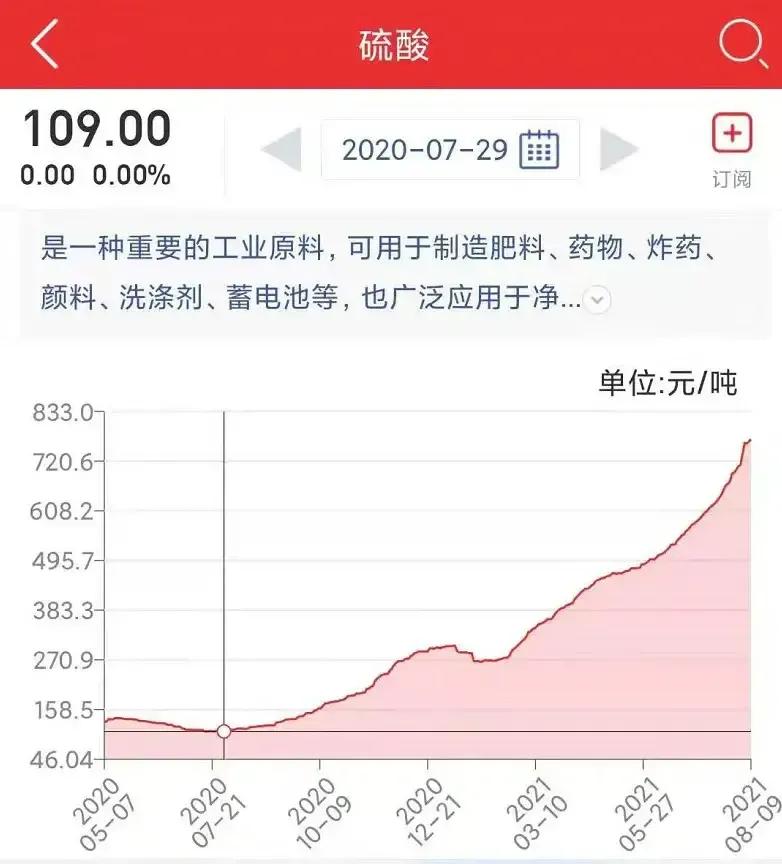
Task: Click the red header back chevron
Action: coord(42,43)
